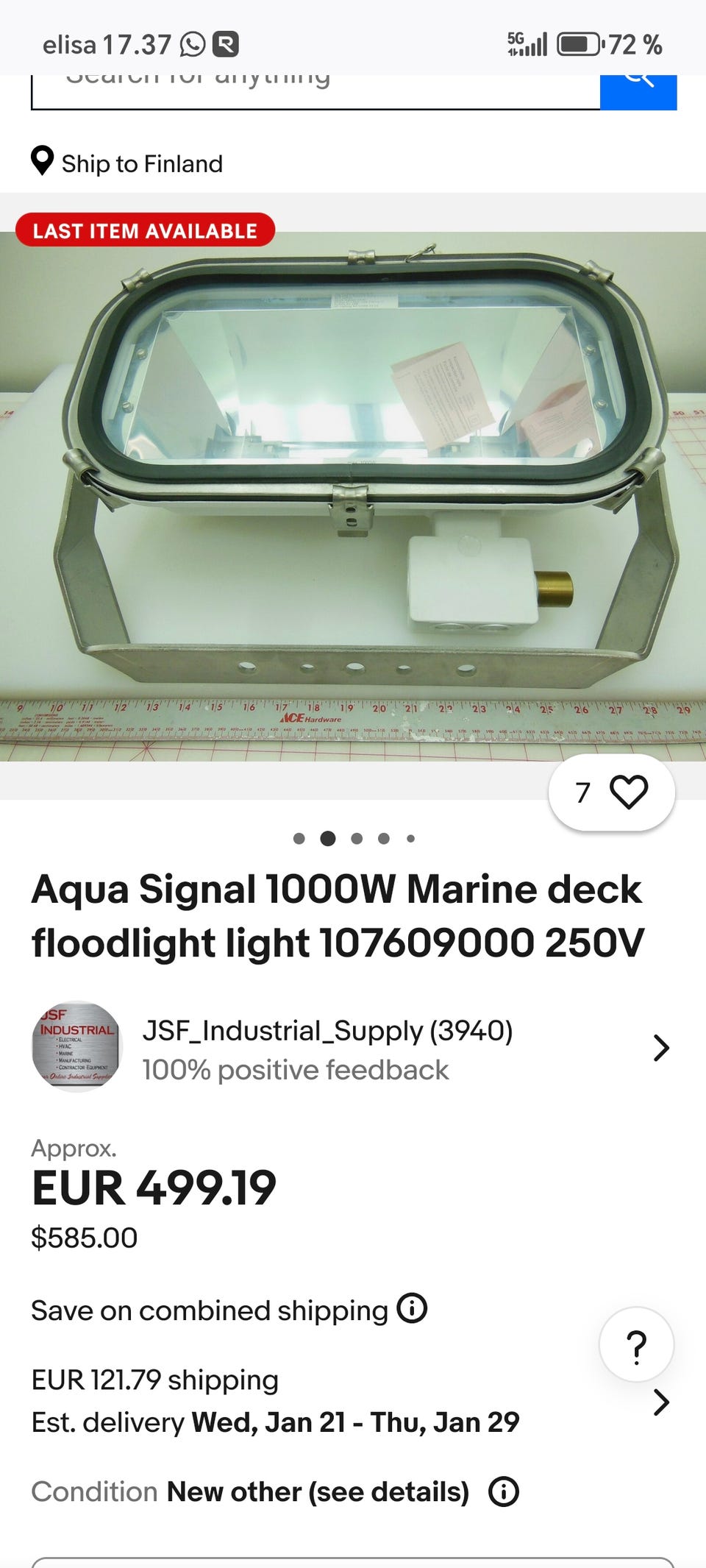This screenshot has height=1568, width=706.
Task: Show info about combined shipping savings
Action: point(412,1308)
